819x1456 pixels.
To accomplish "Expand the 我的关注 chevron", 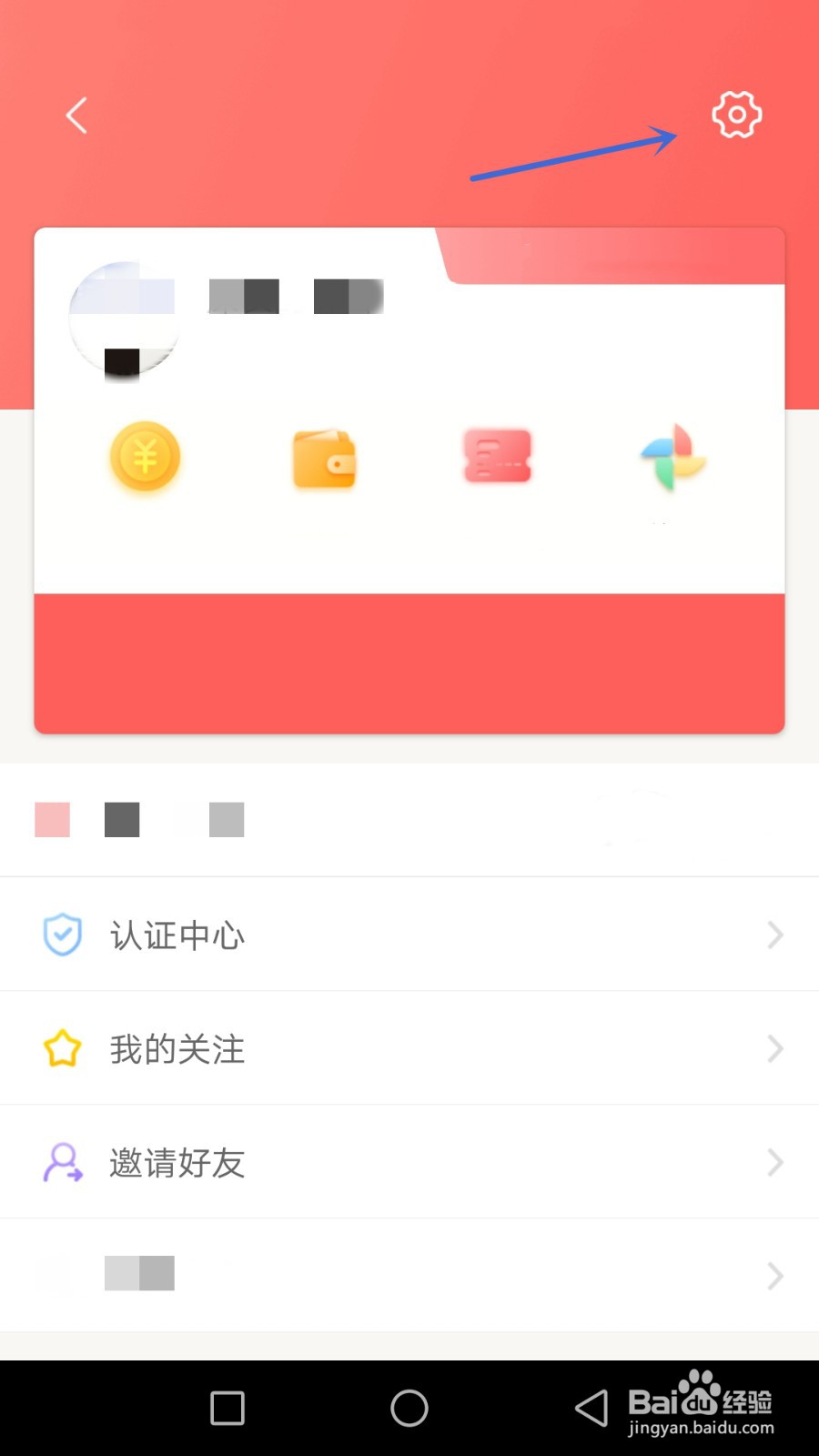I will (774, 1048).
